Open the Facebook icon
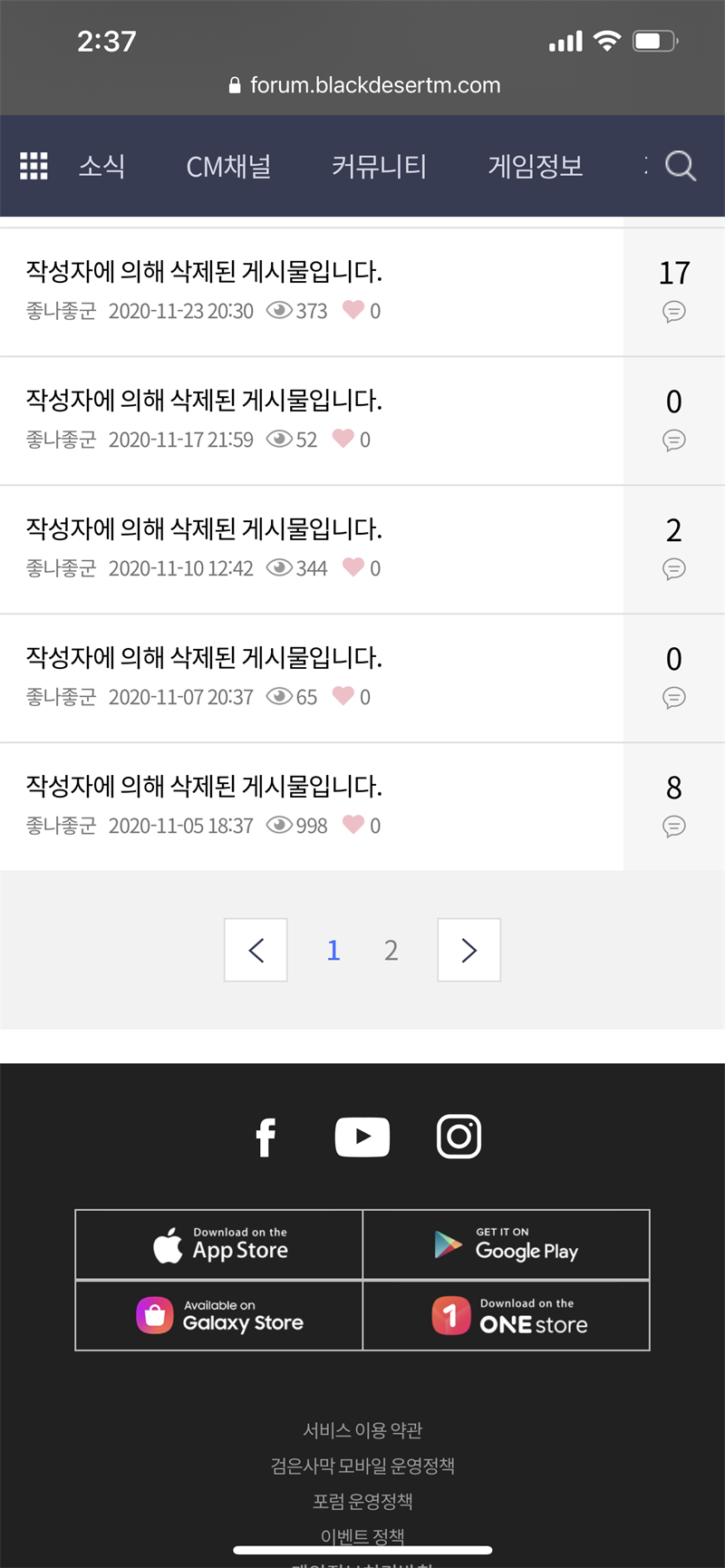 click(266, 1137)
